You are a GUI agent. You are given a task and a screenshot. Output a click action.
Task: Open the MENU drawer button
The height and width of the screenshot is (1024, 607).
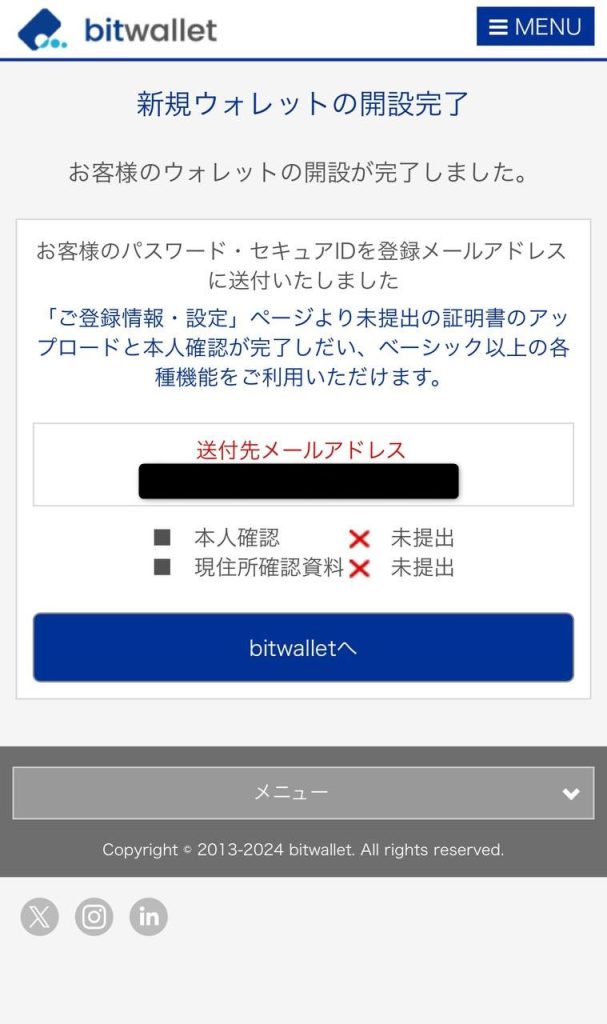coord(535,27)
